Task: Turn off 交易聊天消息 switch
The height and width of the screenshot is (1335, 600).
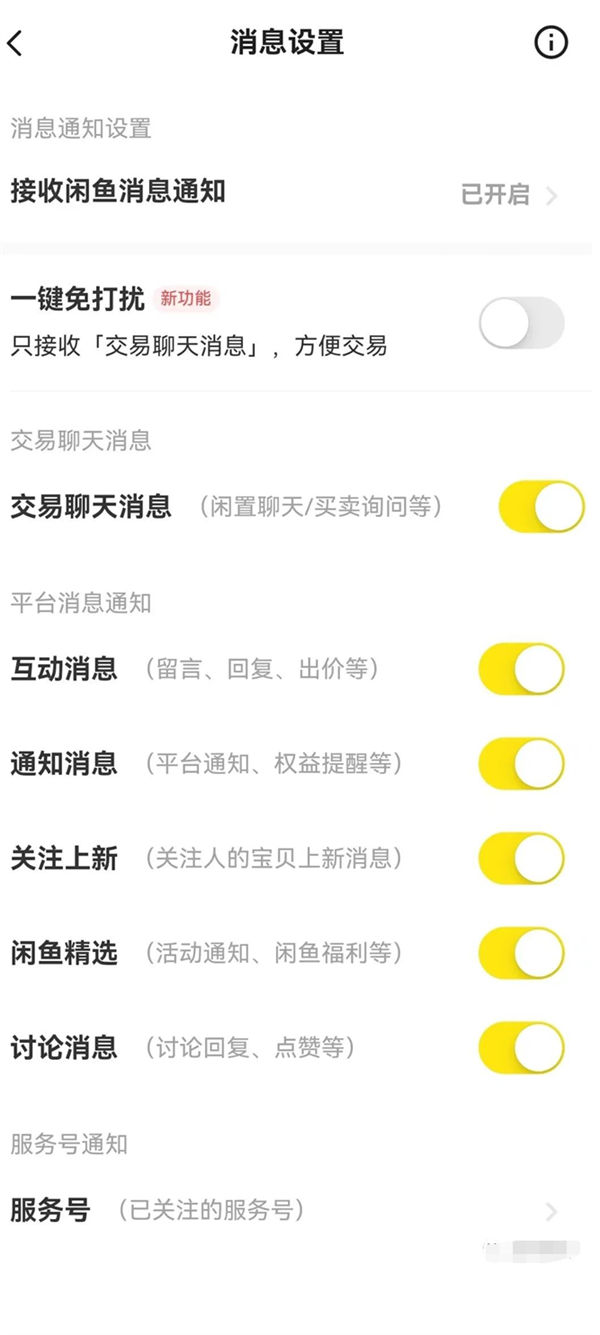Action: coord(541,506)
